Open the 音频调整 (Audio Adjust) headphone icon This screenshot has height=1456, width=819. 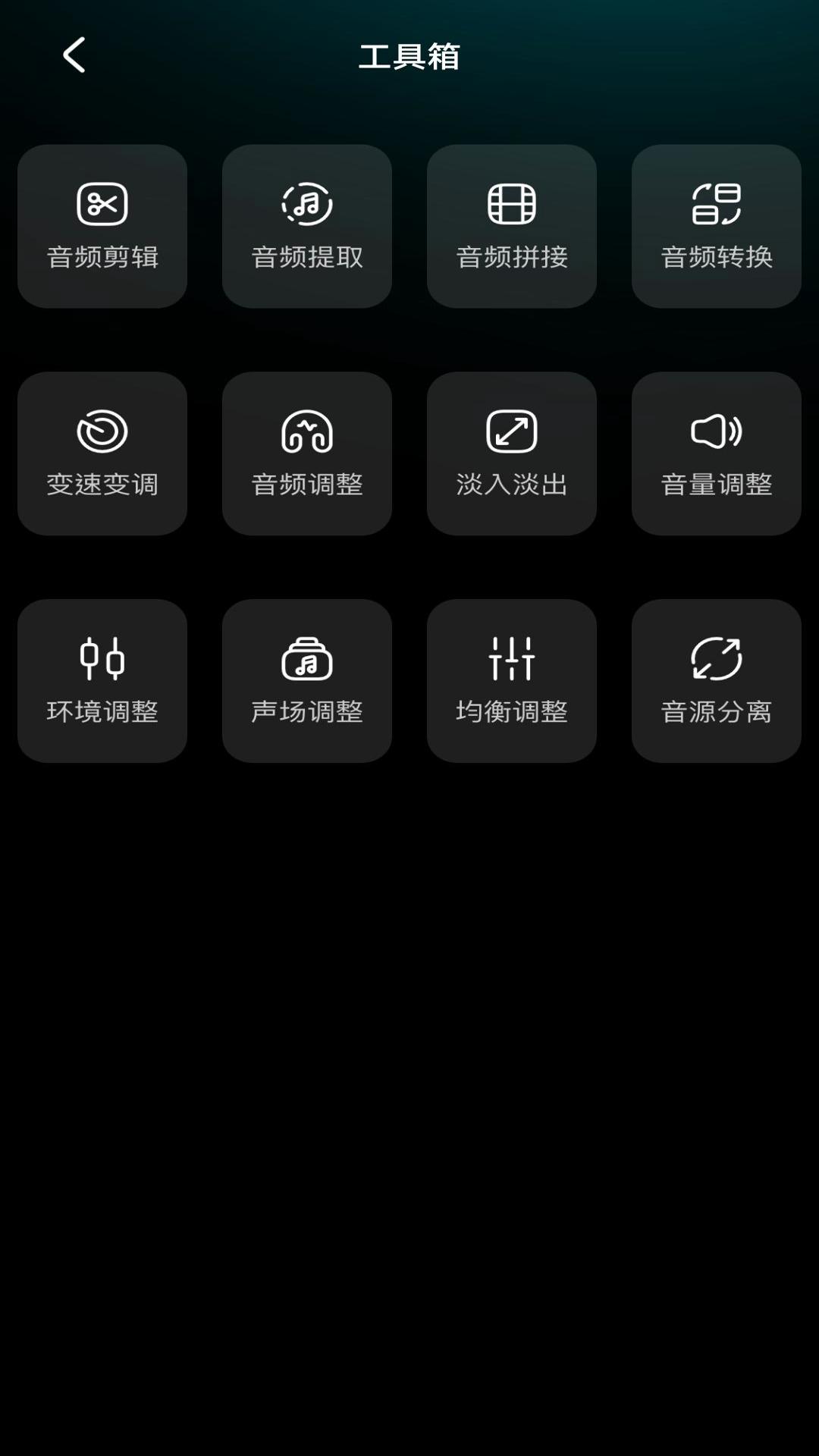tap(307, 432)
